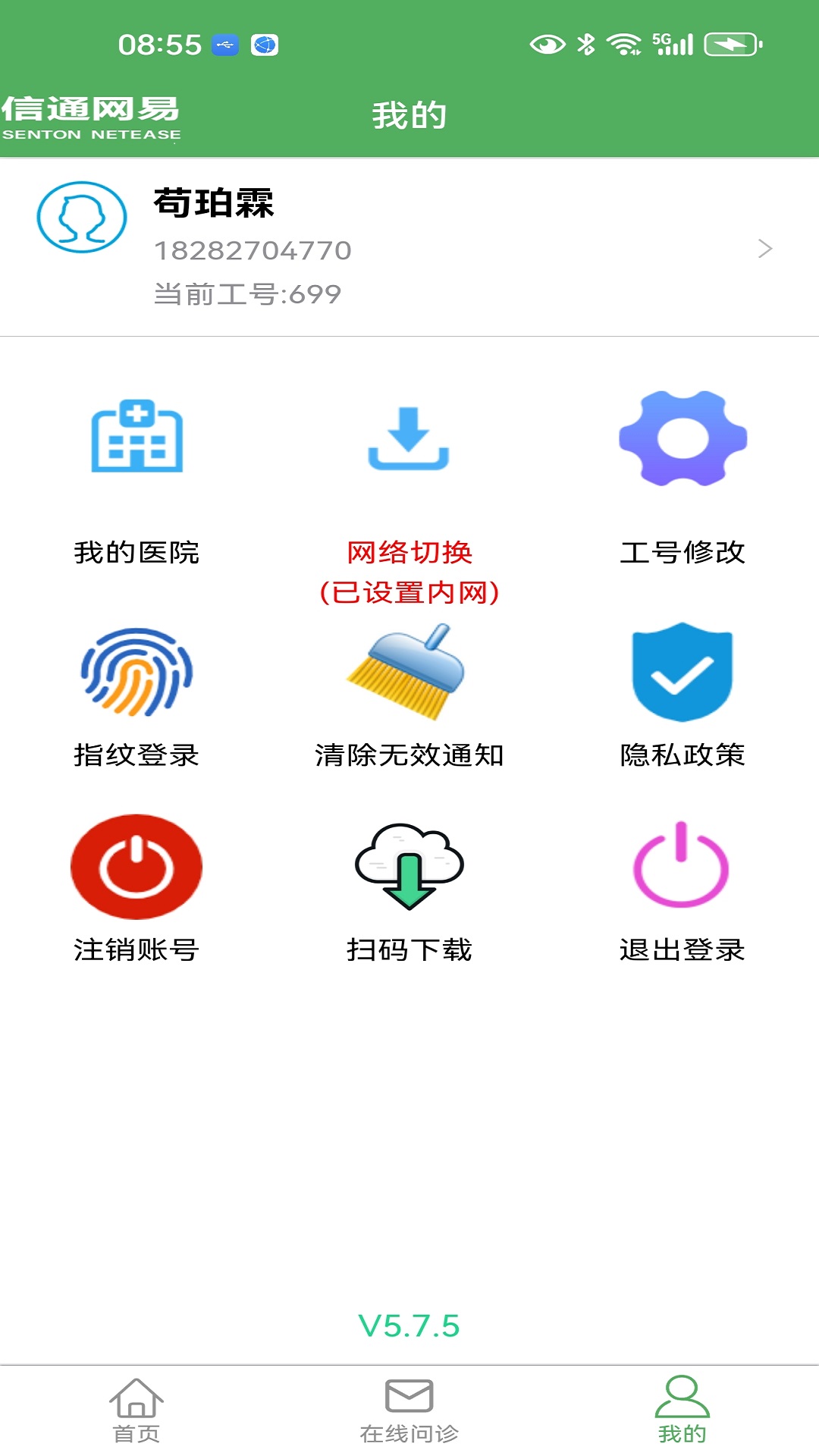Tap the 退出登录 label
This screenshot has width=819, height=1456.
pos(681,948)
